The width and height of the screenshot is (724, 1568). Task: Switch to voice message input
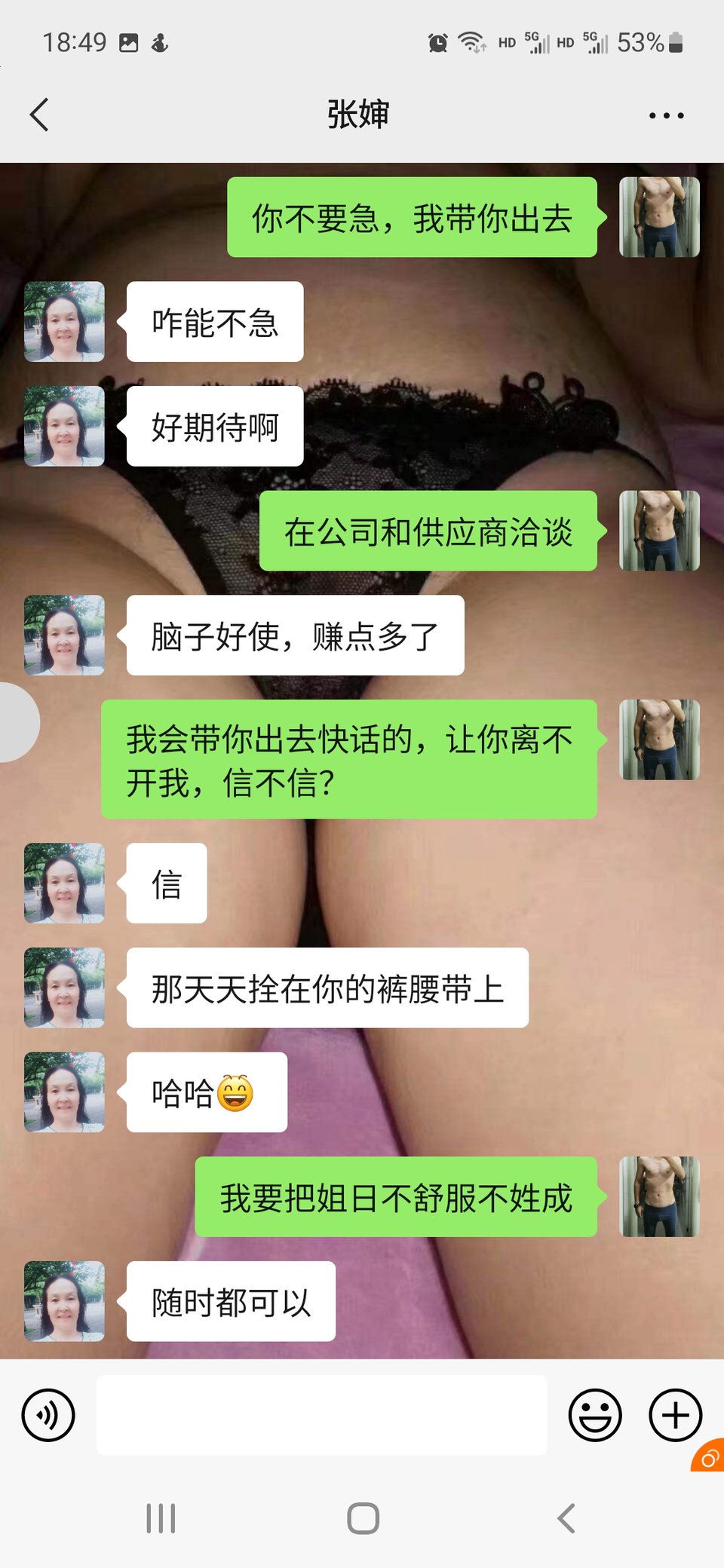48,1415
